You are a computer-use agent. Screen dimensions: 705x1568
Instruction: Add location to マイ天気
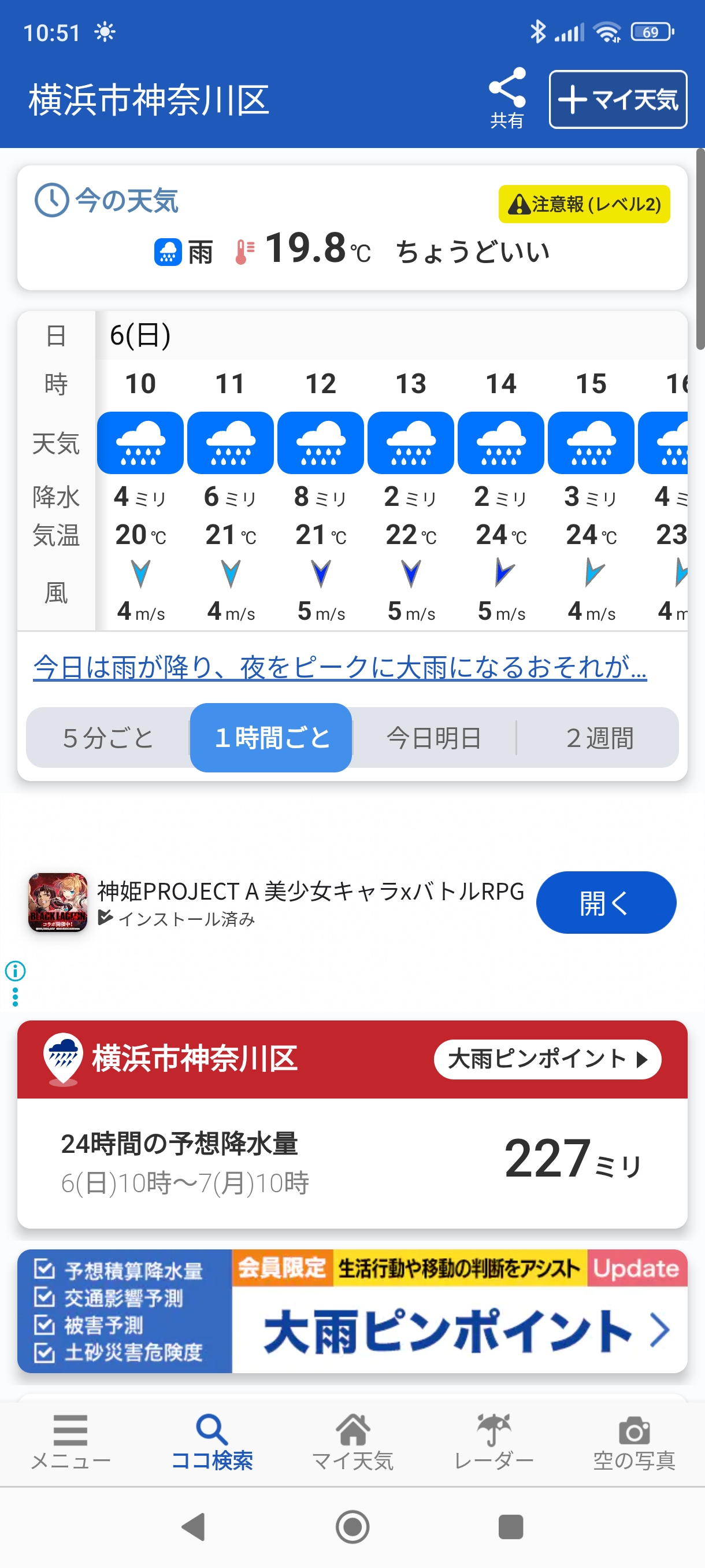(x=617, y=99)
